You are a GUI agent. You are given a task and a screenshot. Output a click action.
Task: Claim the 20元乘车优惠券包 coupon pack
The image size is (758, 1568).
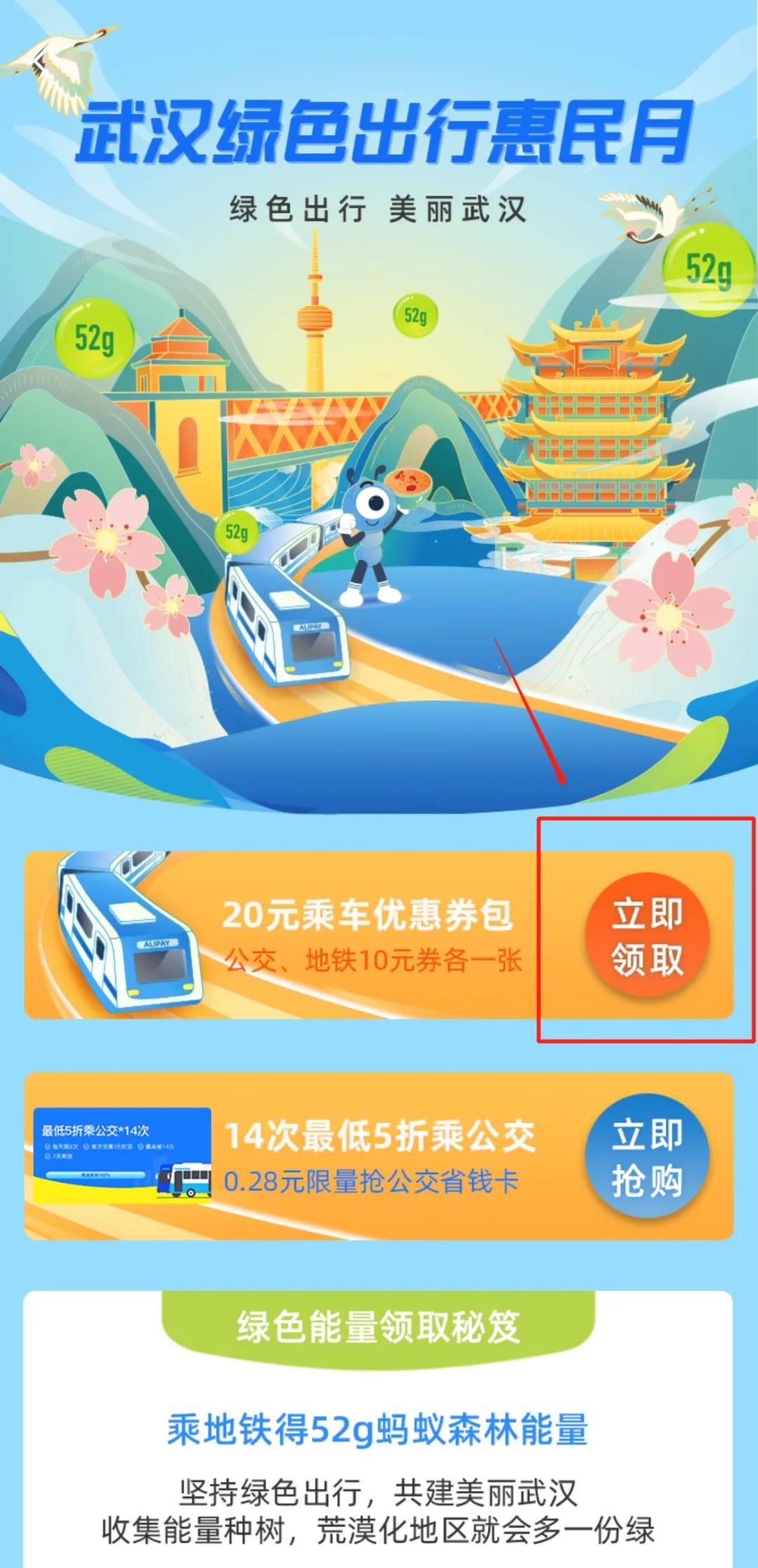[646, 935]
